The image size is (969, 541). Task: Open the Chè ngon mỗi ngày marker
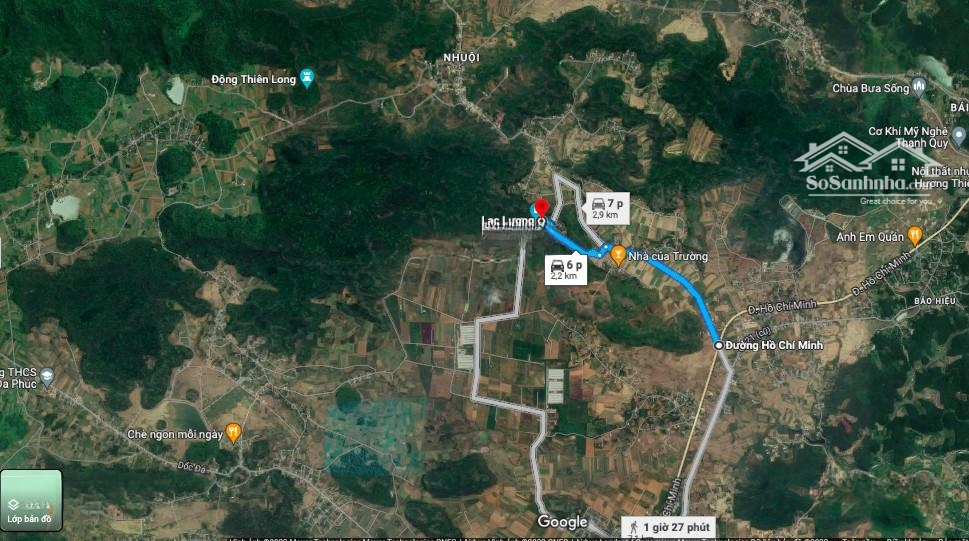click(x=234, y=432)
